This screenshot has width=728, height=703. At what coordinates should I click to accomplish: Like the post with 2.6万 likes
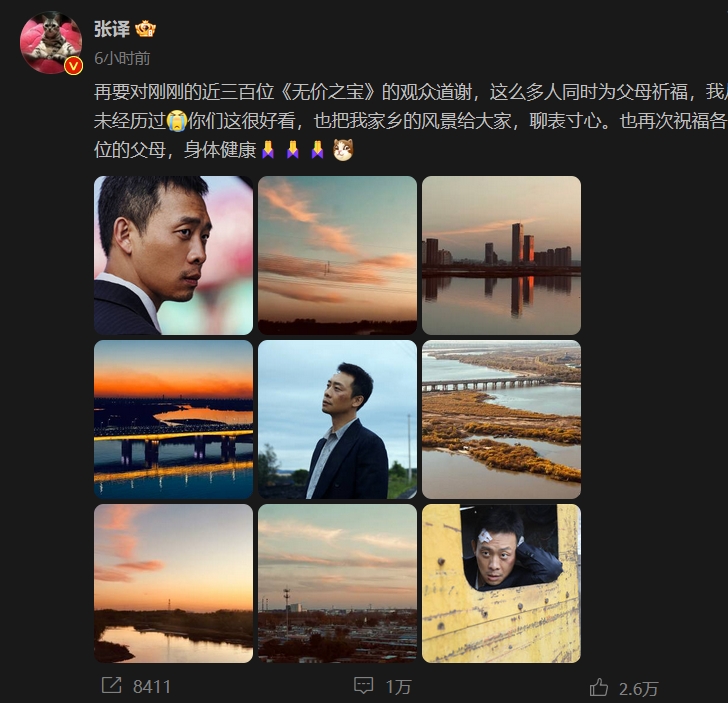(623, 688)
